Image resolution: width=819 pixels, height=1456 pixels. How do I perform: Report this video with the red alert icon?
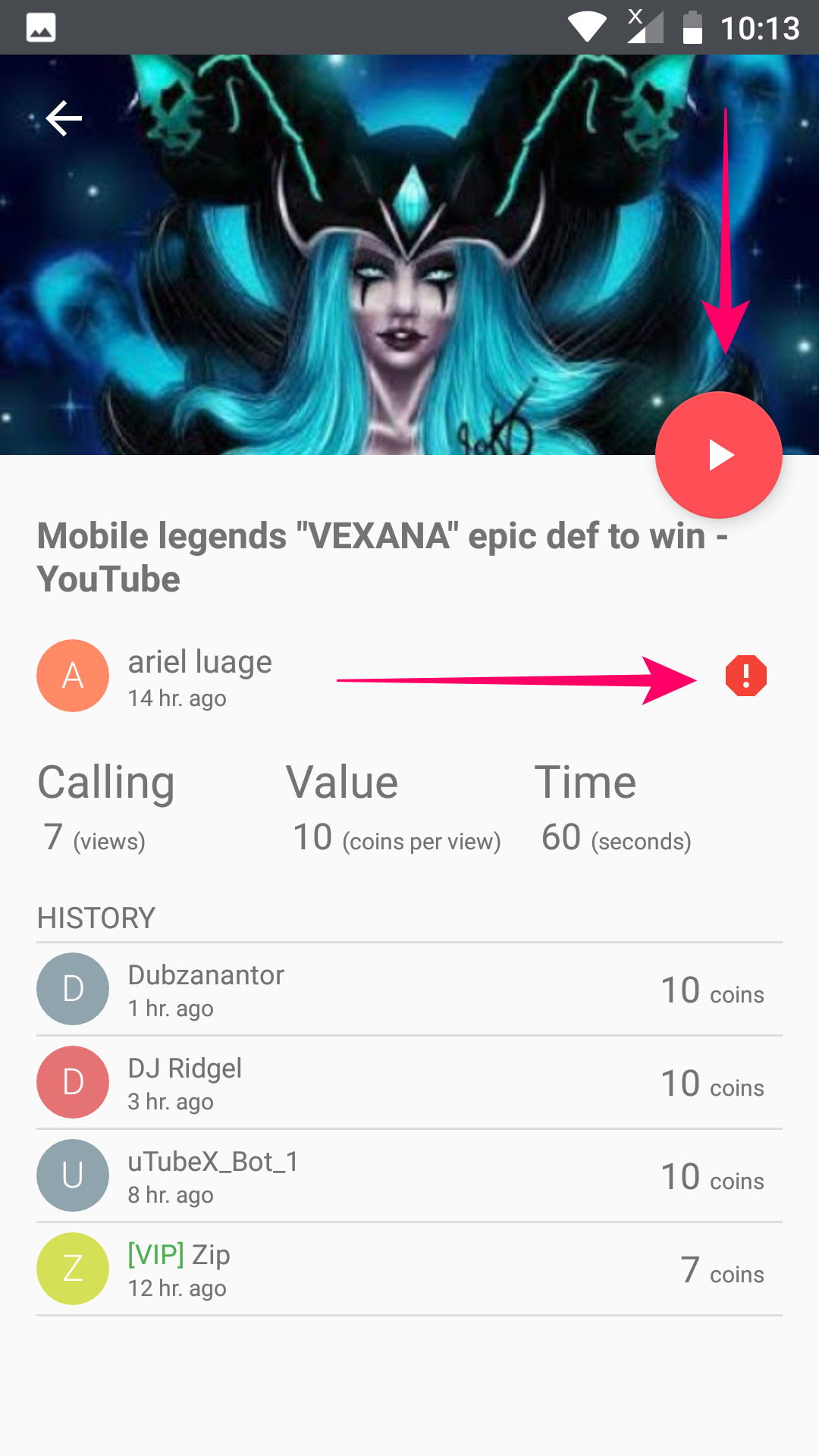(746, 676)
